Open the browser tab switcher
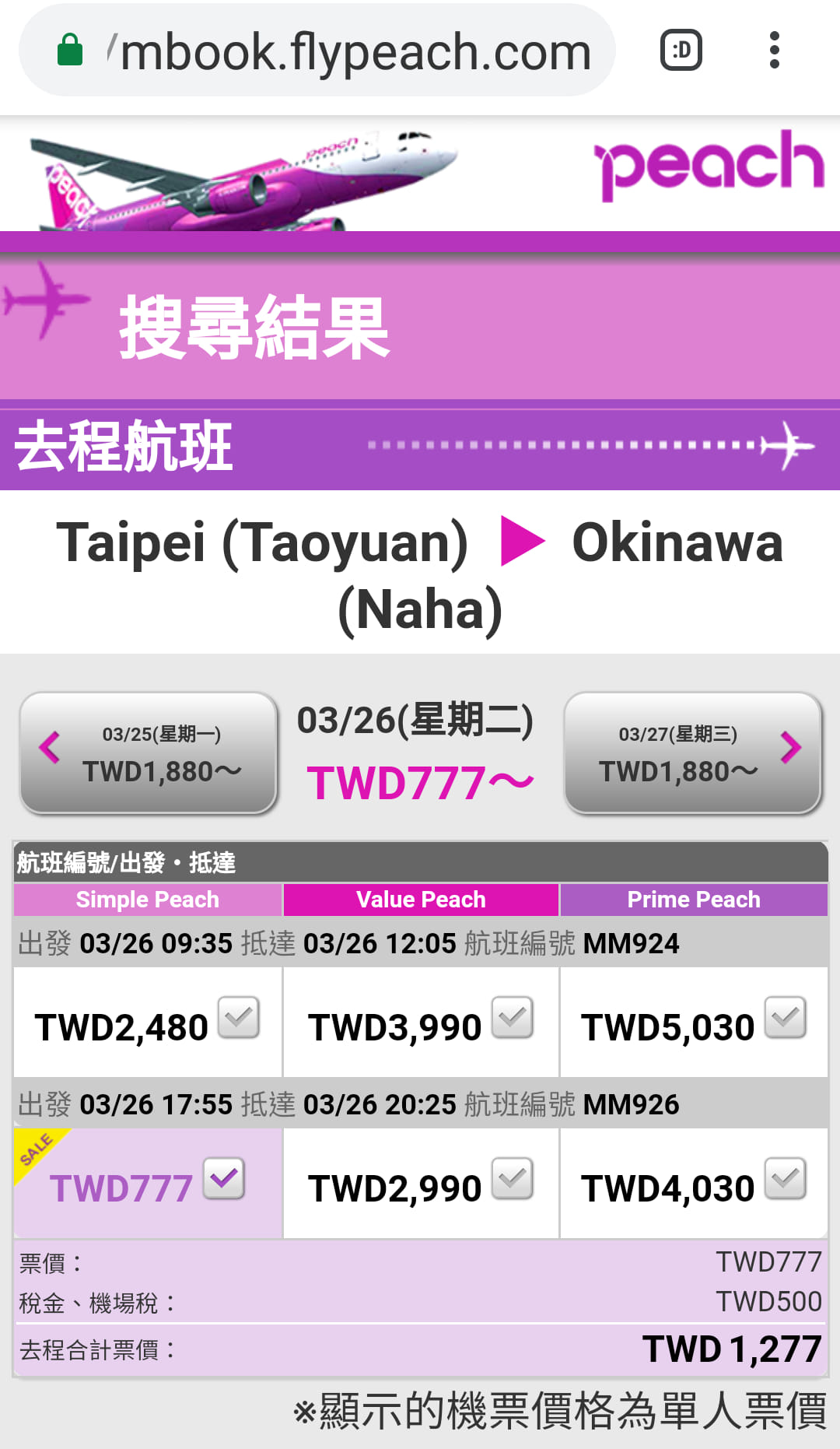 [681, 51]
